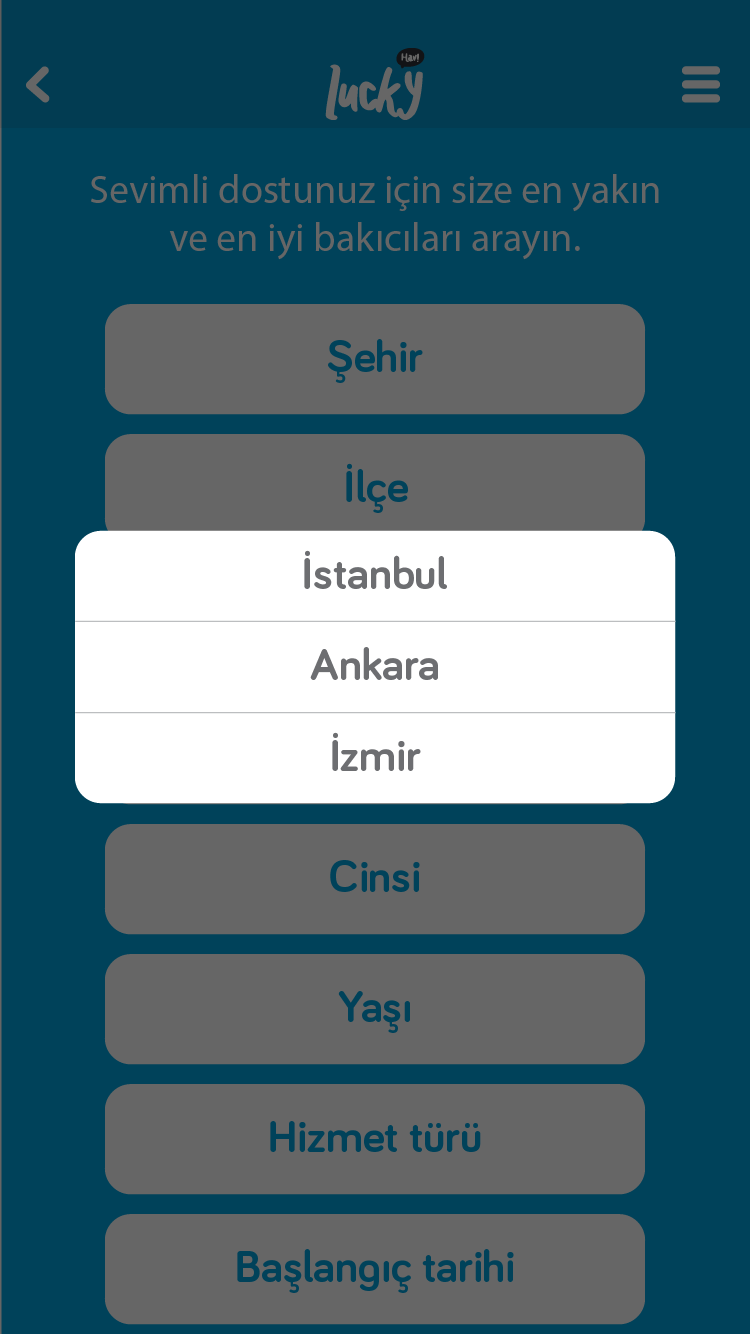Tap the Şehir dropdown button
The image size is (750, 1334).
pos(375,358)
